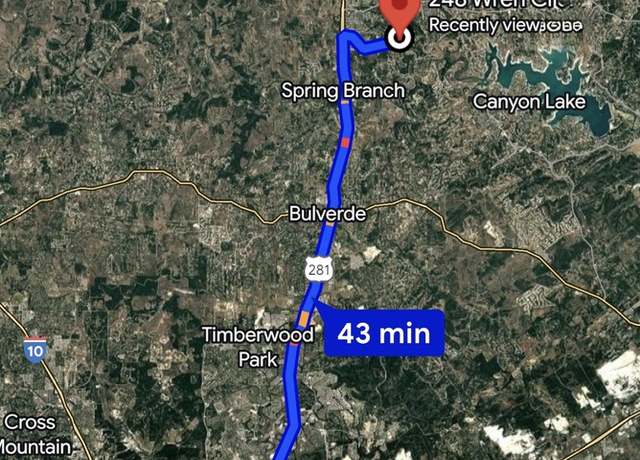The height and width of the screenshot is (460, 640).
Task: Tap the Bulverde town label
Action: [x=327, y=213]
